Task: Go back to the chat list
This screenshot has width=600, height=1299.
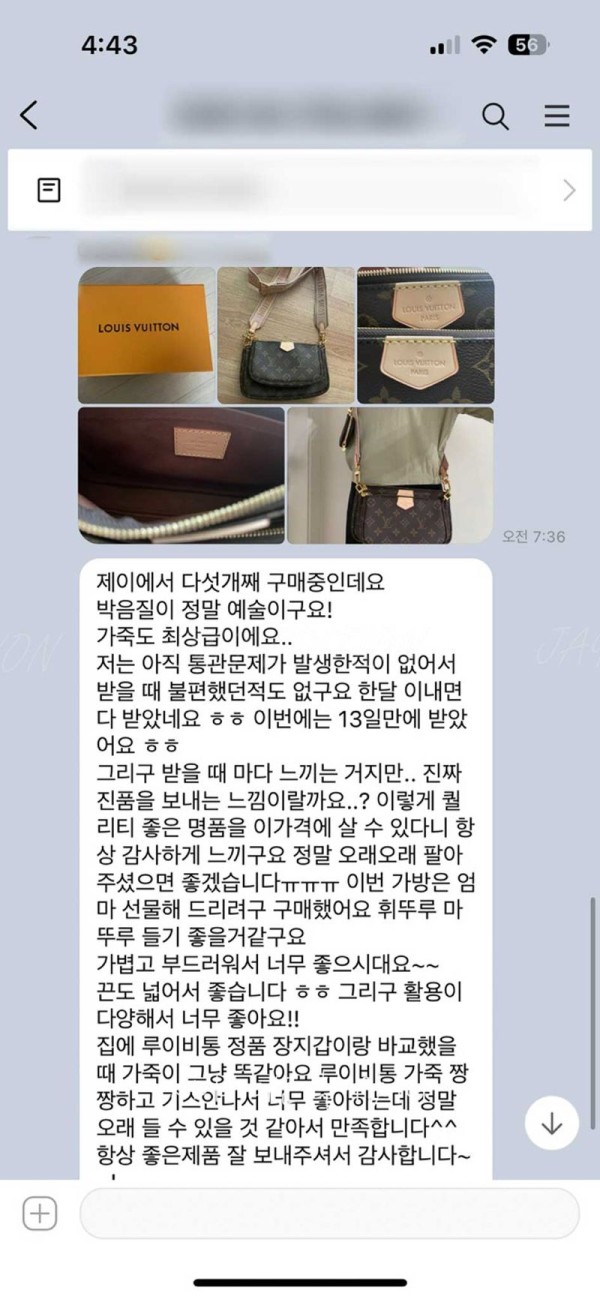Action: coord(30,116)
